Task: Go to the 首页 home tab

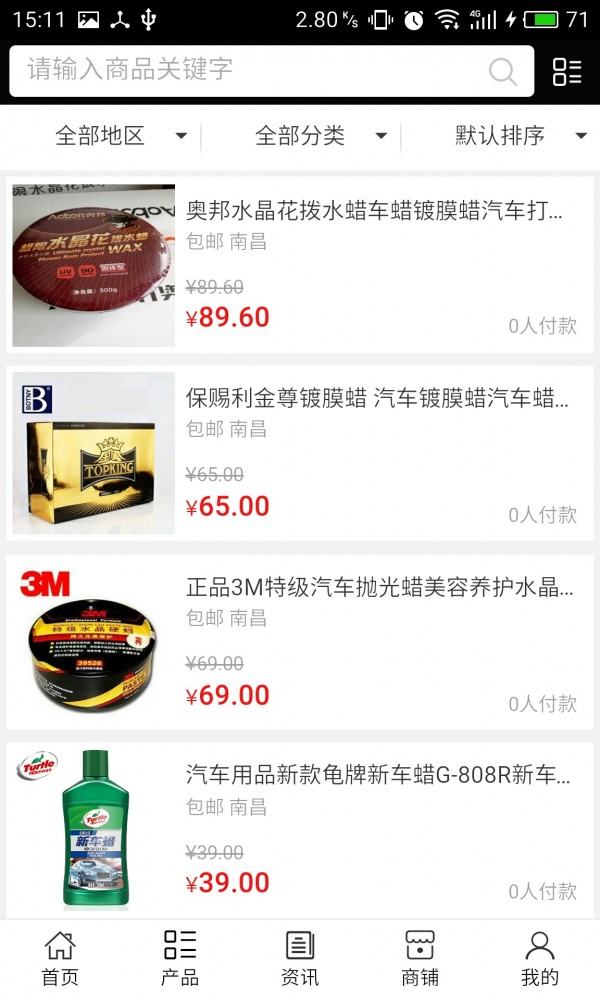Action: tap(60, 958)
